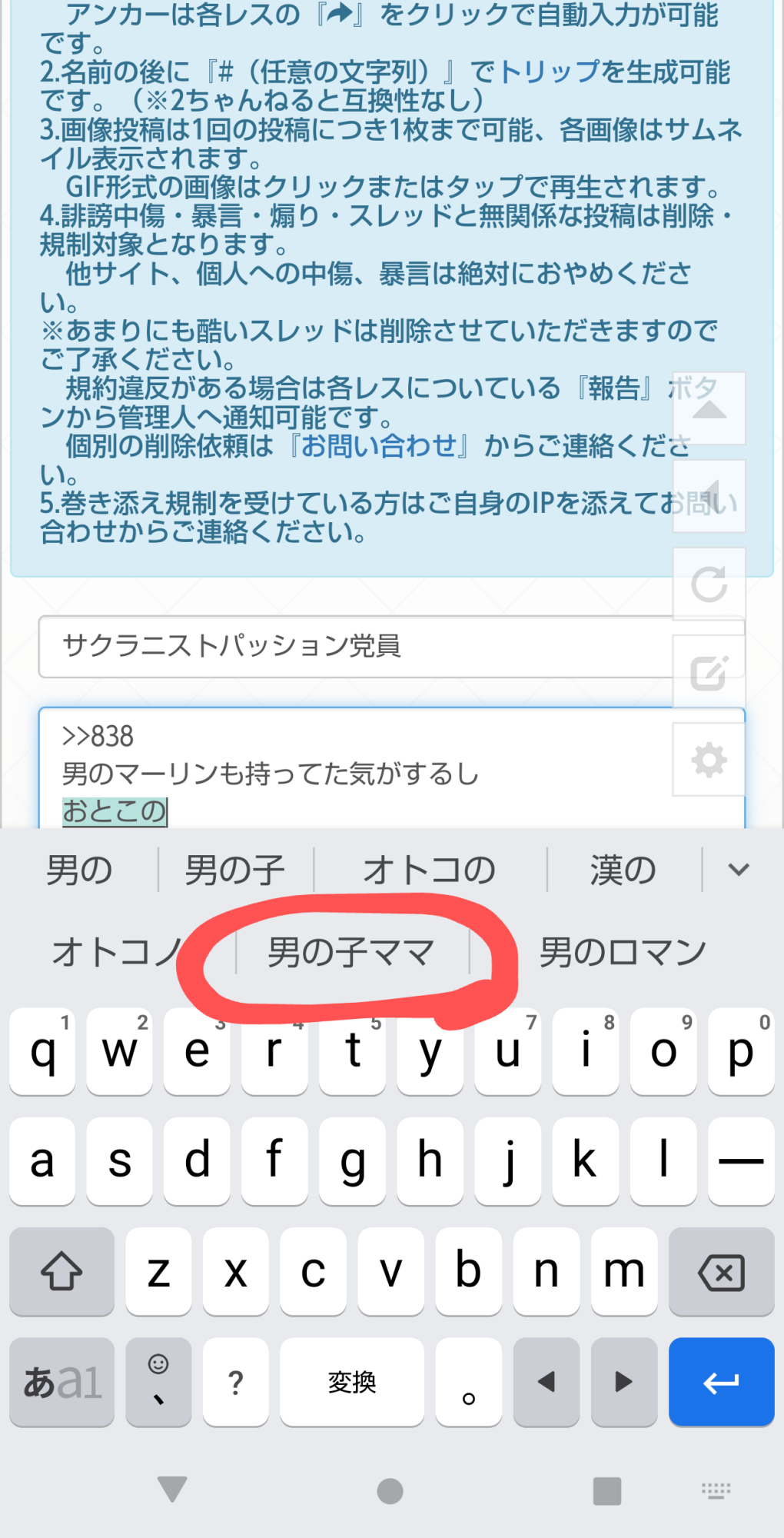Expand the suggestion list chevron
Viewport: 784px width, 1538px height.
(x=739, y=870)
